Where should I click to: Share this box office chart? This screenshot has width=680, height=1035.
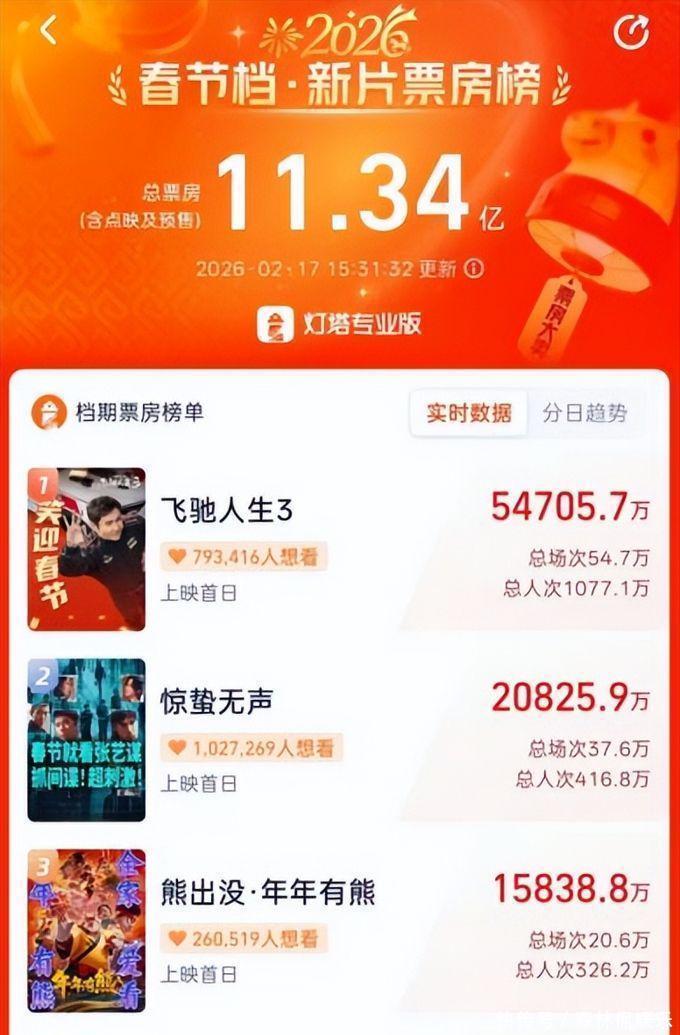coord(631,33)
